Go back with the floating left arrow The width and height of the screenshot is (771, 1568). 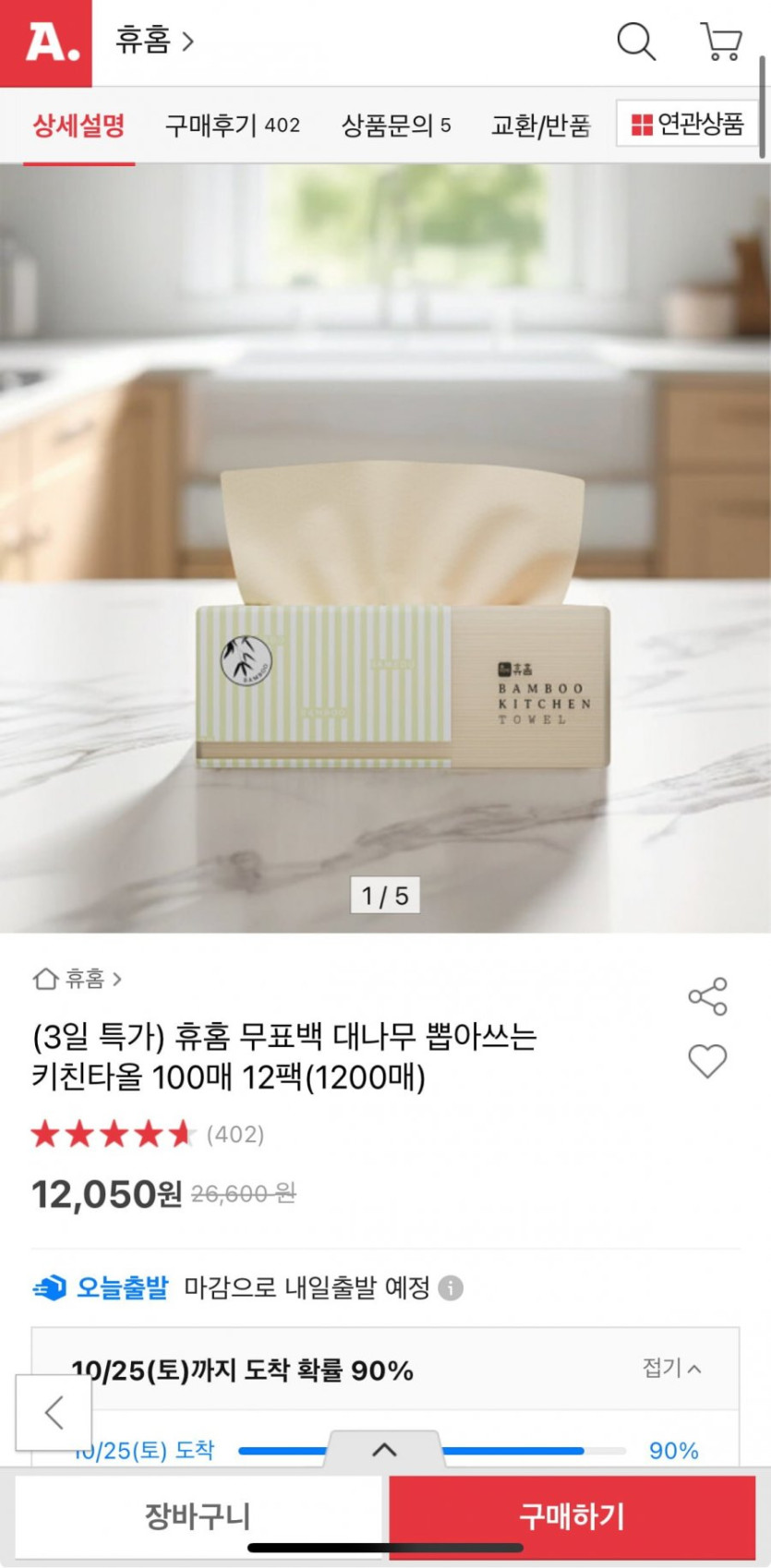(x=54, y=1412)
